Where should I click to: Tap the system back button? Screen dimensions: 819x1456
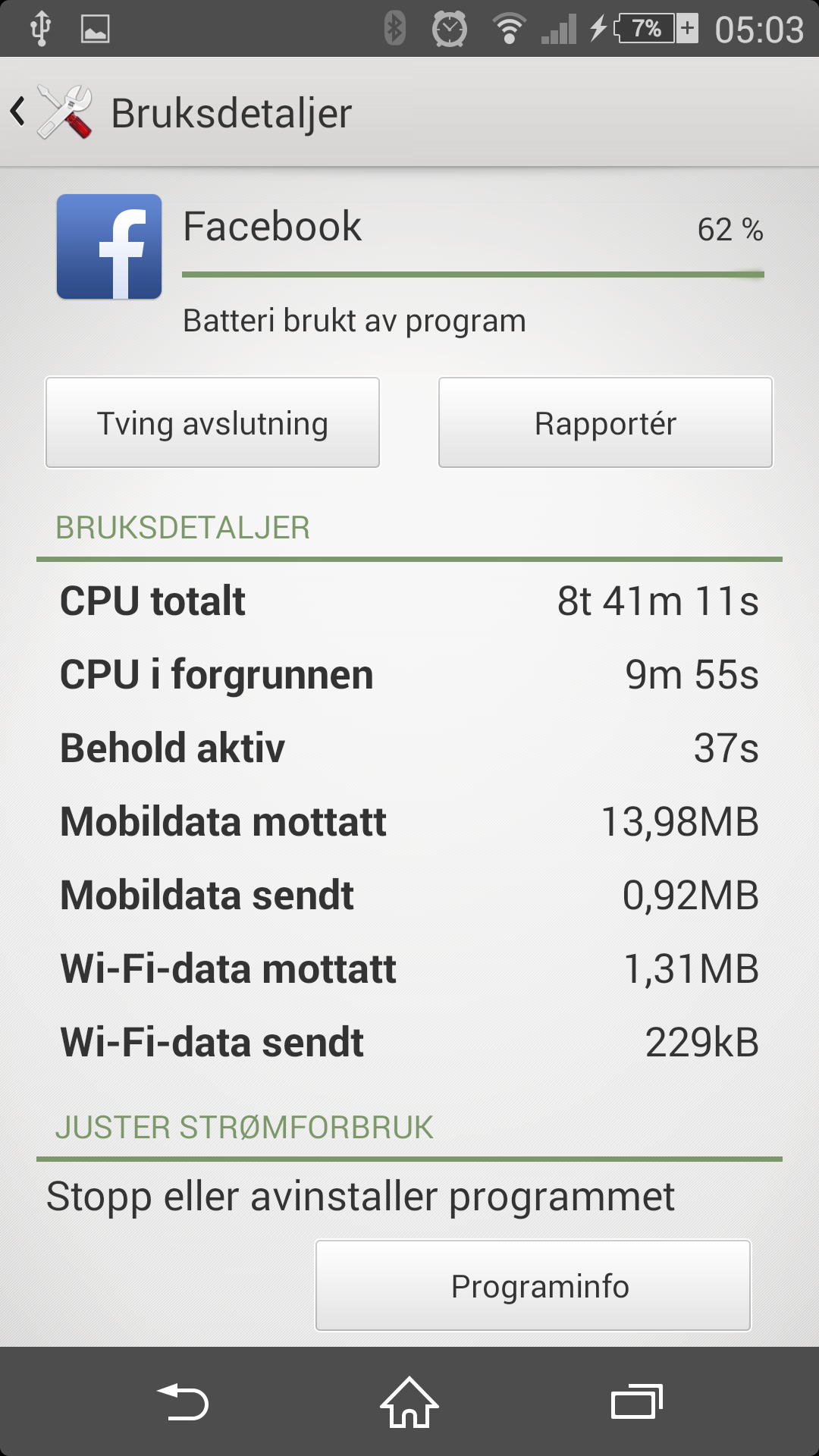(182, 1401)
